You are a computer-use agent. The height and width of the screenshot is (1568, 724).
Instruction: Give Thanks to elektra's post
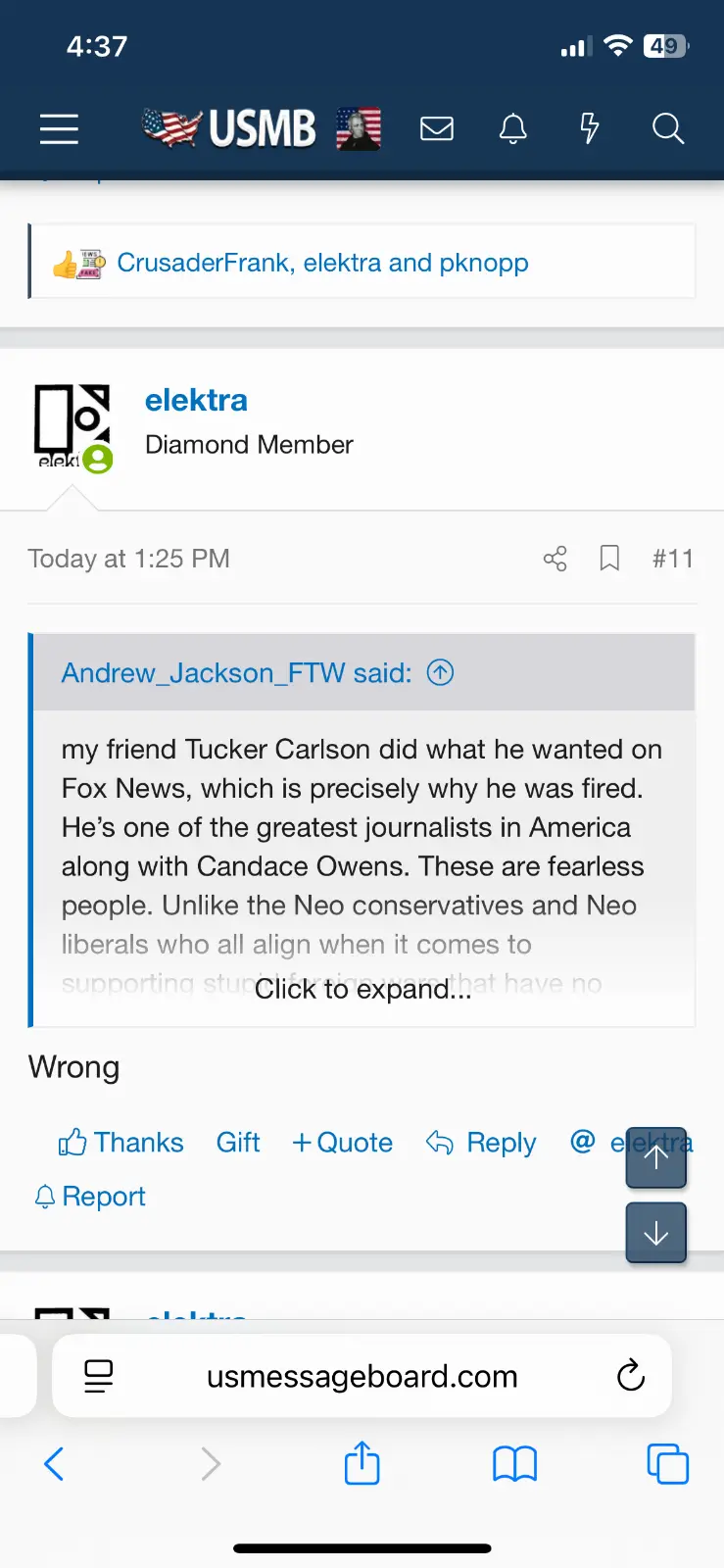[x=121, y=1143]
